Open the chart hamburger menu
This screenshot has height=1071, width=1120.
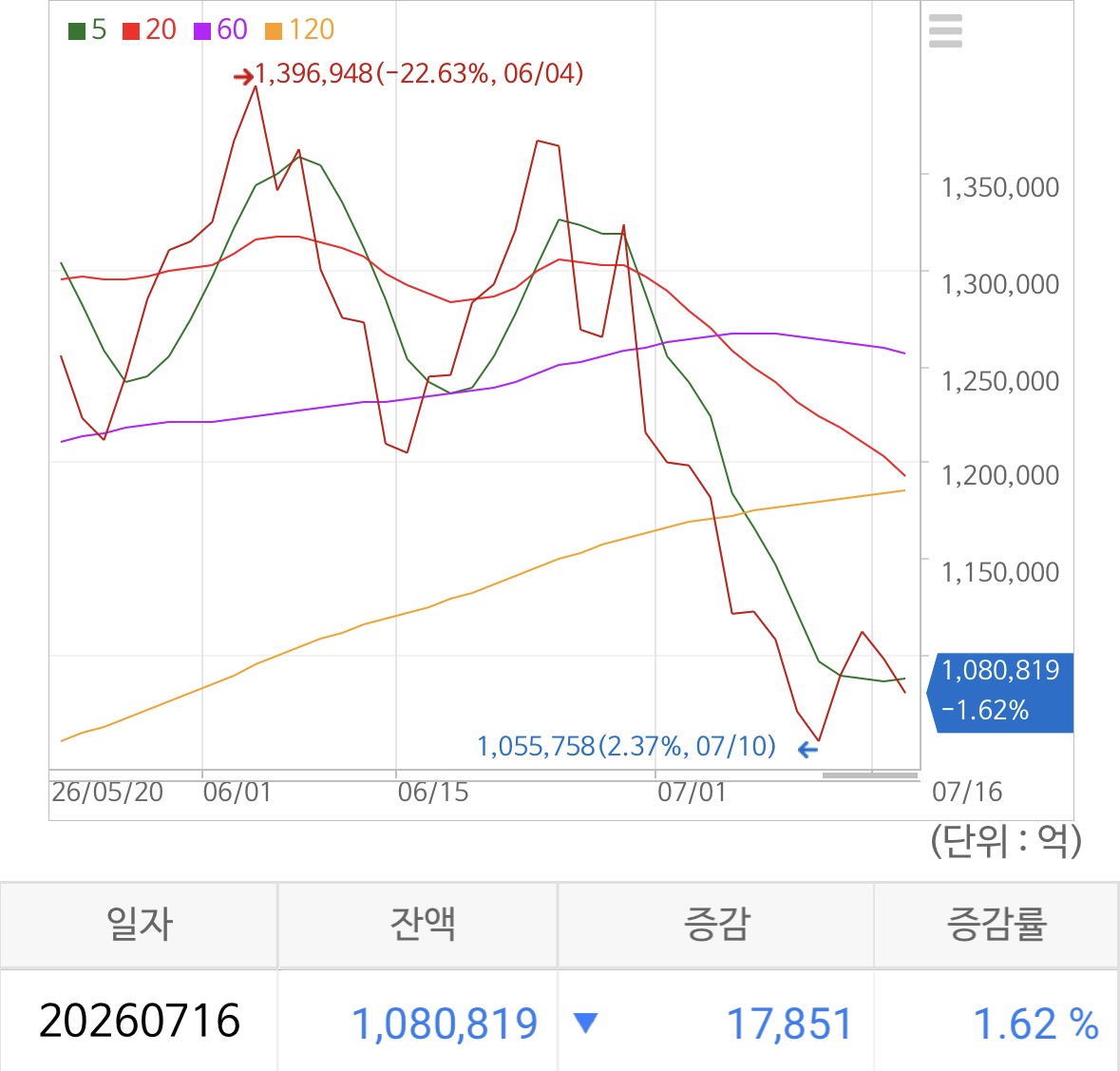pyautogui.click(x=945, y=30)
